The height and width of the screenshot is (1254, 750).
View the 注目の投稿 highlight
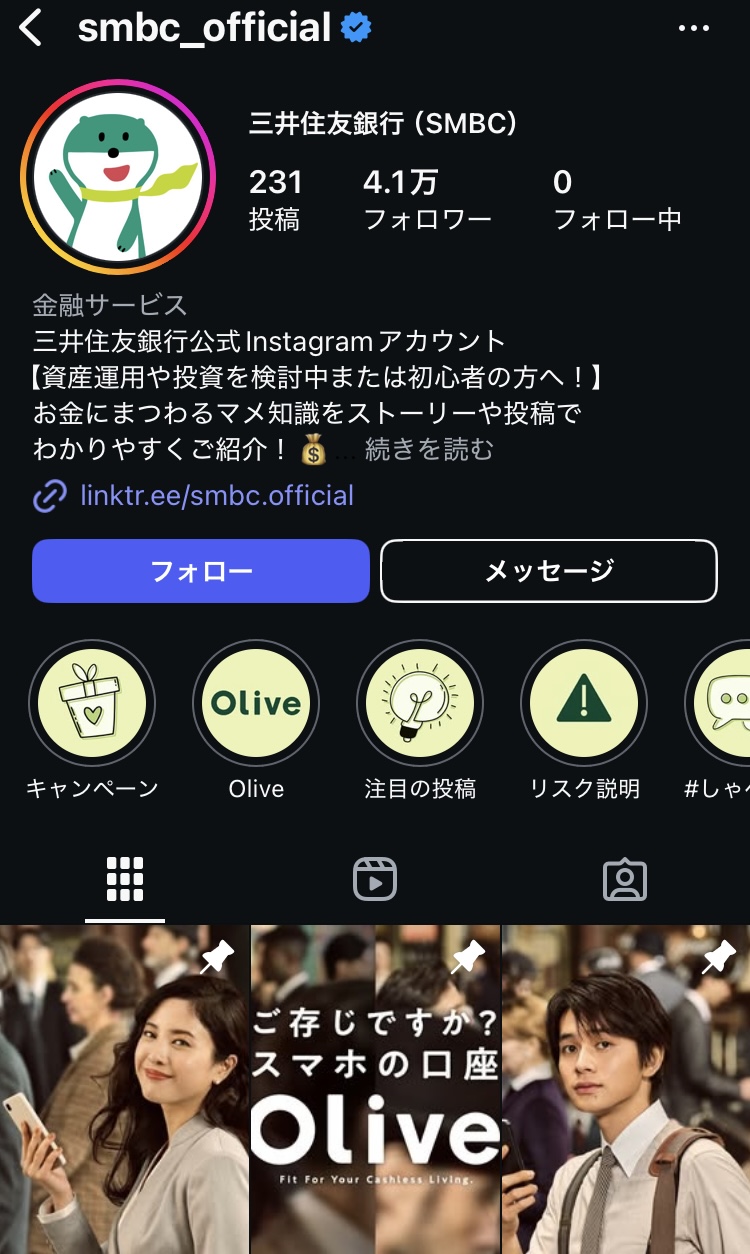pyautogui.click(x=420, y=705)
